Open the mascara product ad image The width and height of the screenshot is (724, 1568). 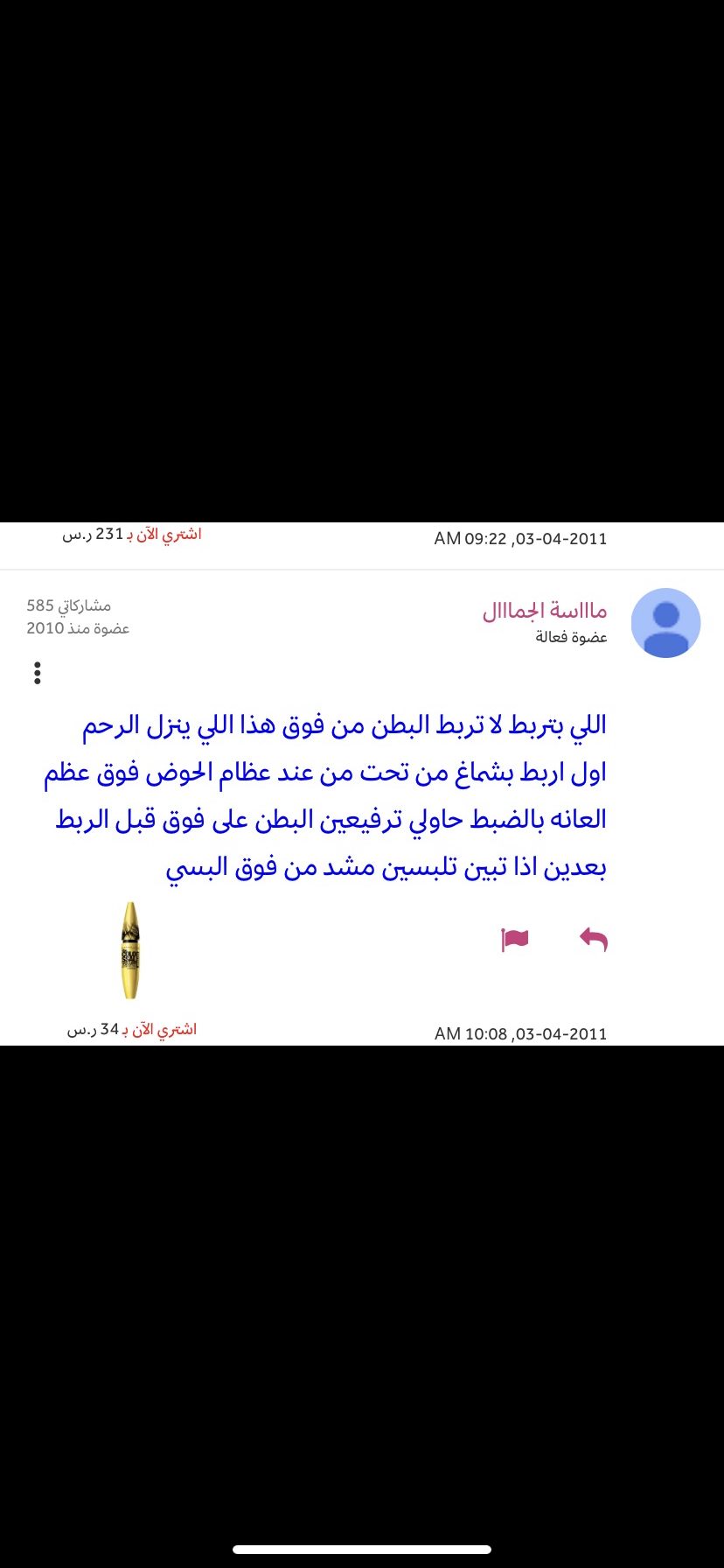pyautogui.click(x=130, y=950)
